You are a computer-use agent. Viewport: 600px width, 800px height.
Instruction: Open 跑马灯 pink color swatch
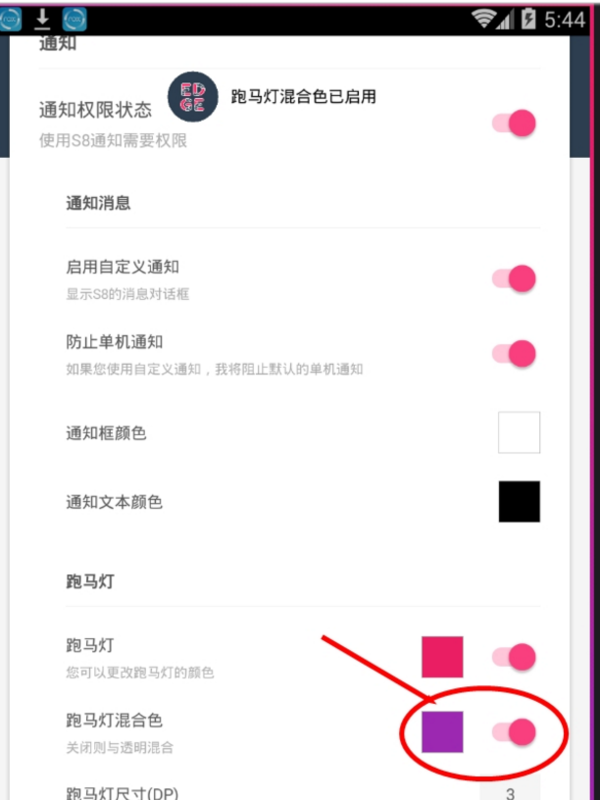(442, 657)
